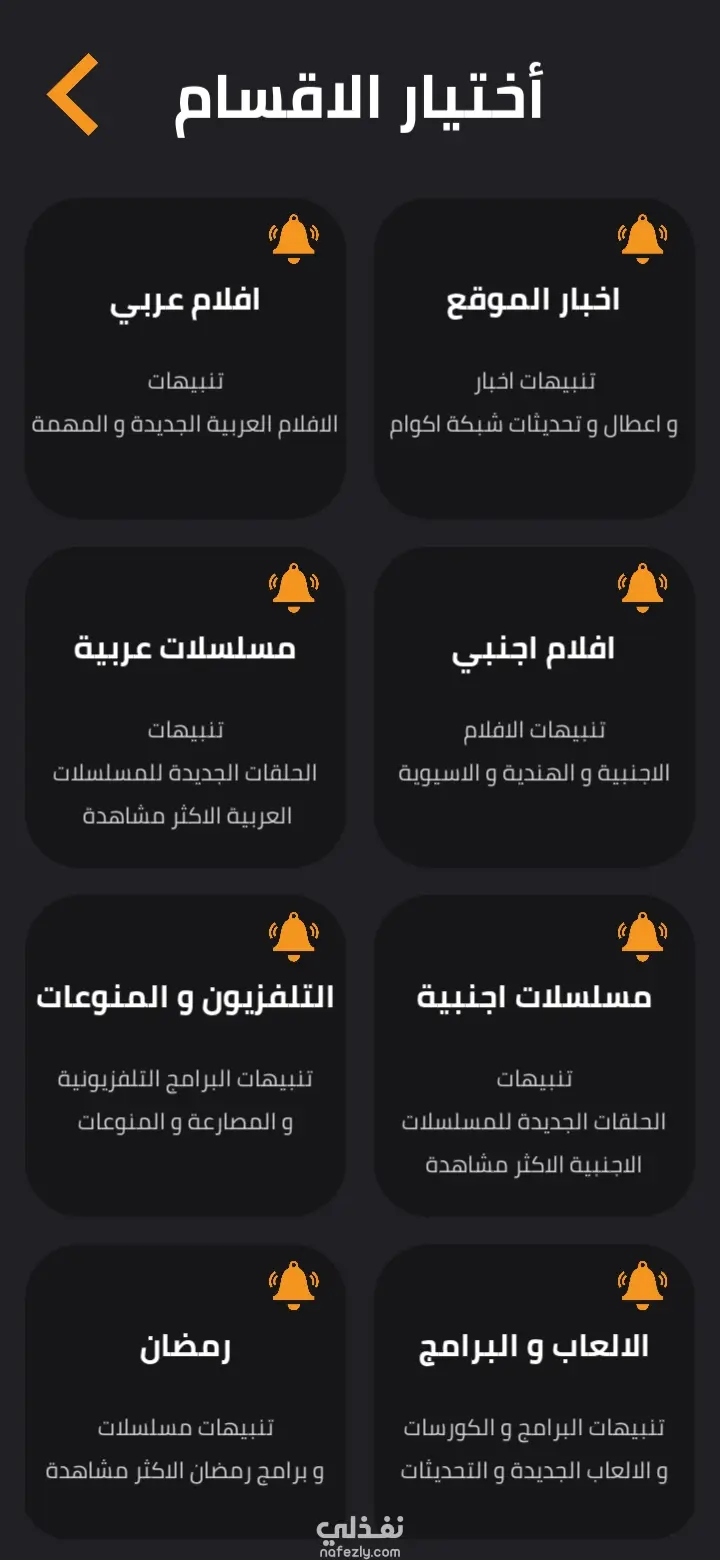720x1560 pixels.
Task: Toggle the bell on التلفزيون و المنوعات card
Action: pyautogui.click(x=293, y=936)
